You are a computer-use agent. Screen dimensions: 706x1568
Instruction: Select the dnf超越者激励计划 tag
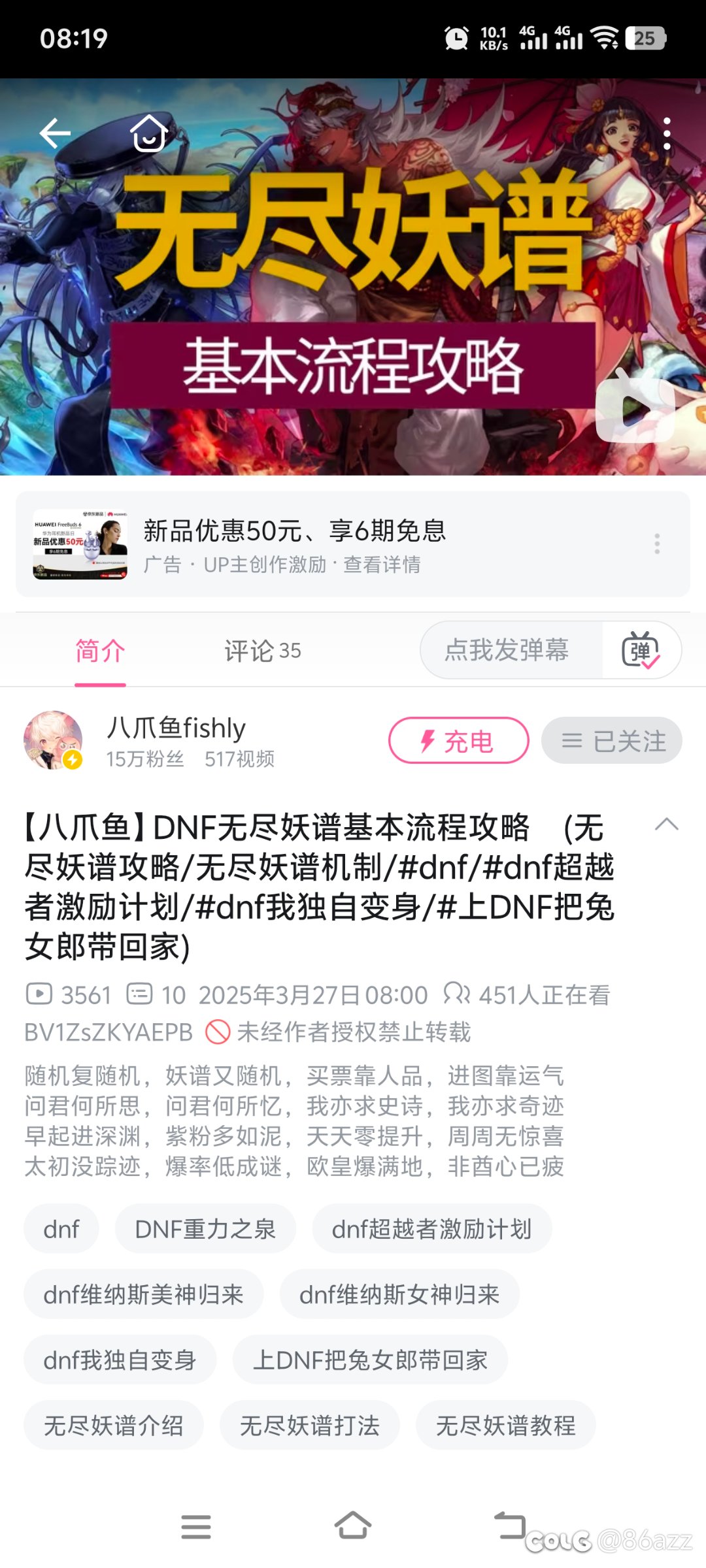(x=432, y=1229)
